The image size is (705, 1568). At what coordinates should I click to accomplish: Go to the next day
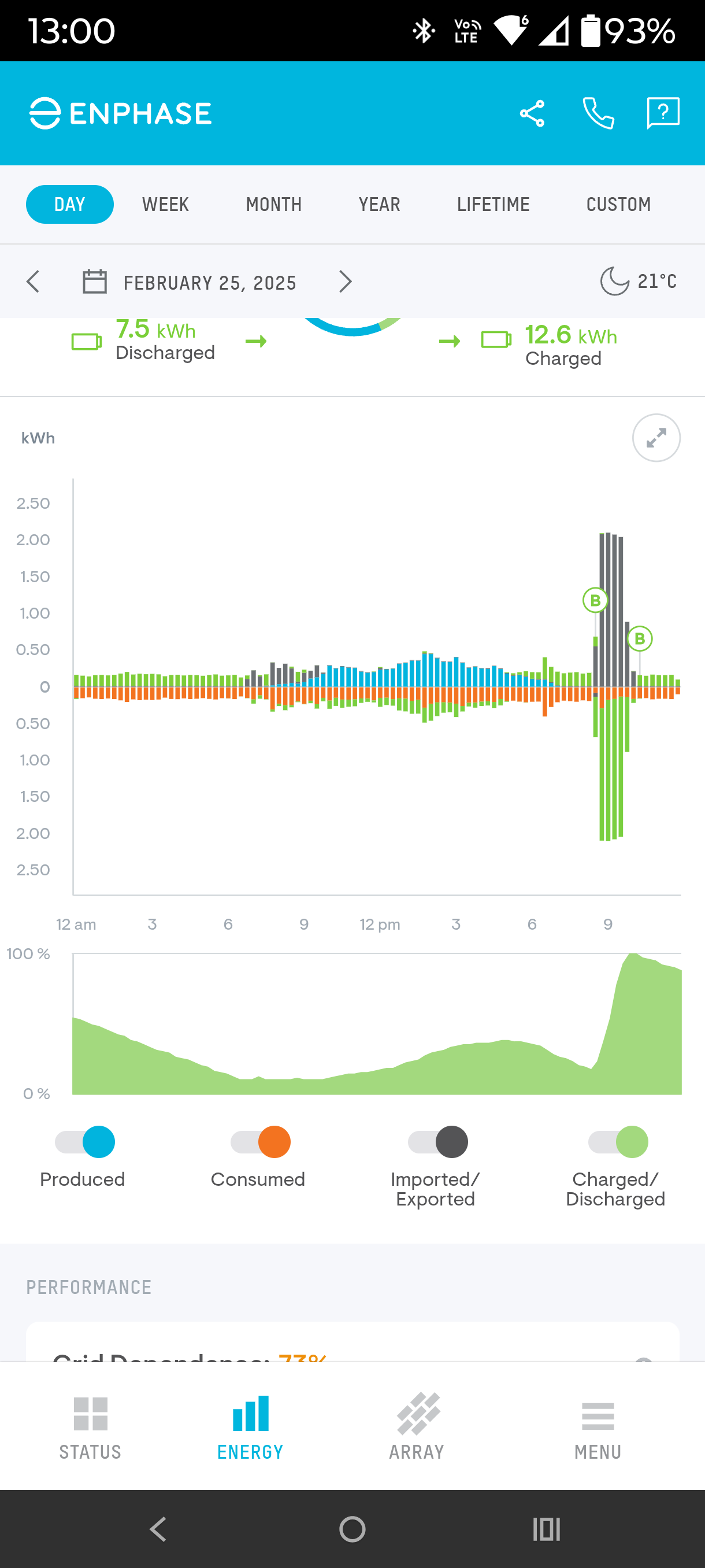coord(345,282)
